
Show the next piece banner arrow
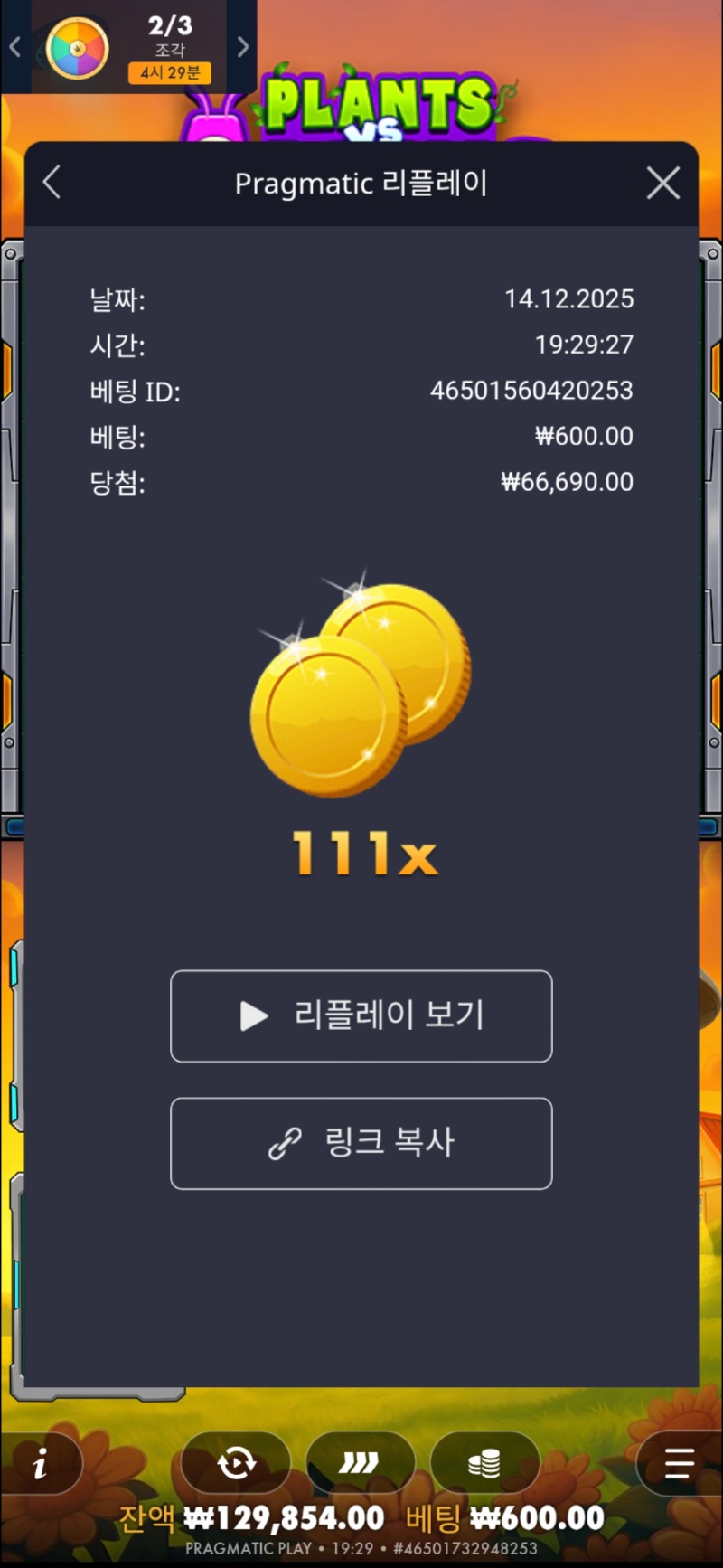(242, 47)
